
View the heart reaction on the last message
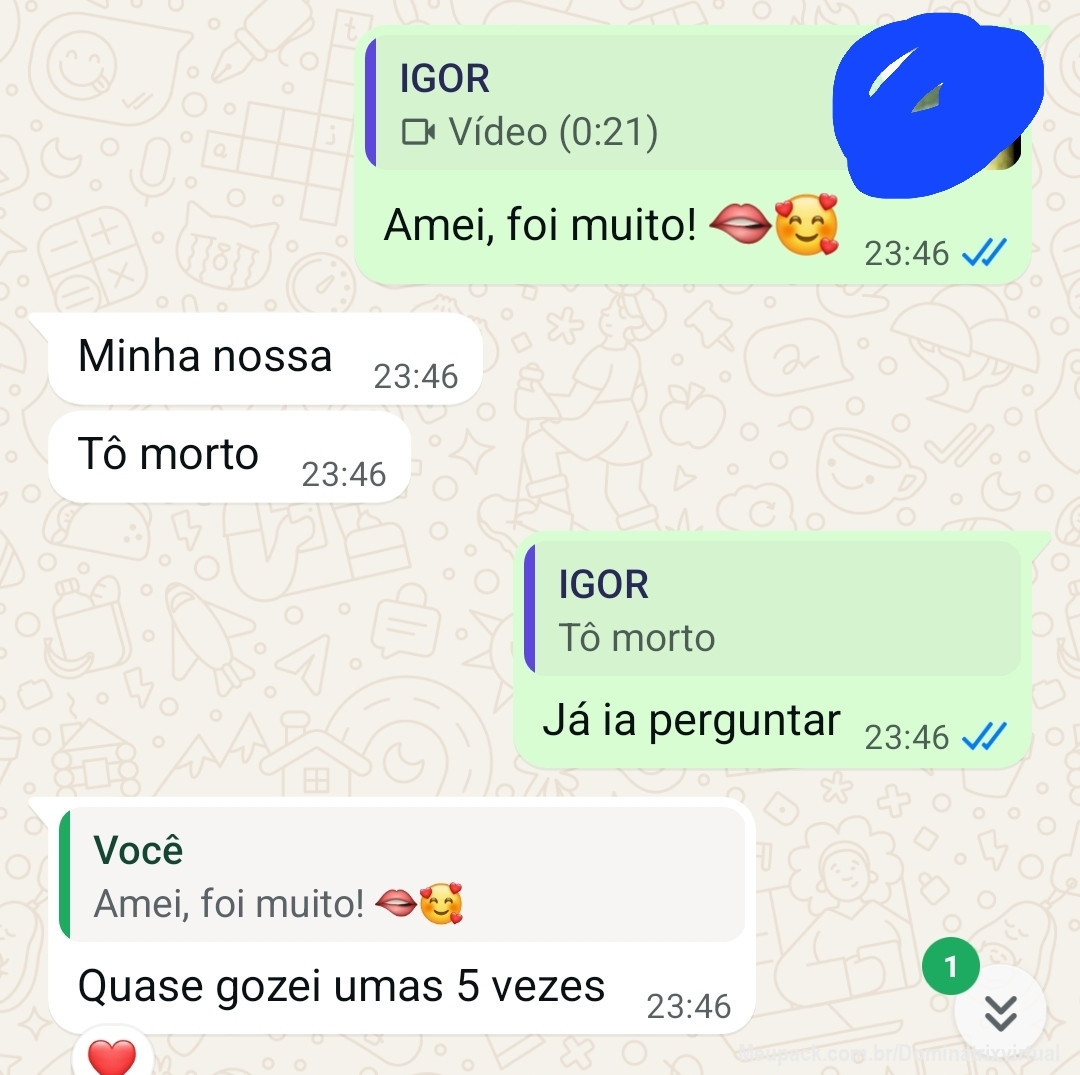pyautogui.click(x=112, y=1056)
